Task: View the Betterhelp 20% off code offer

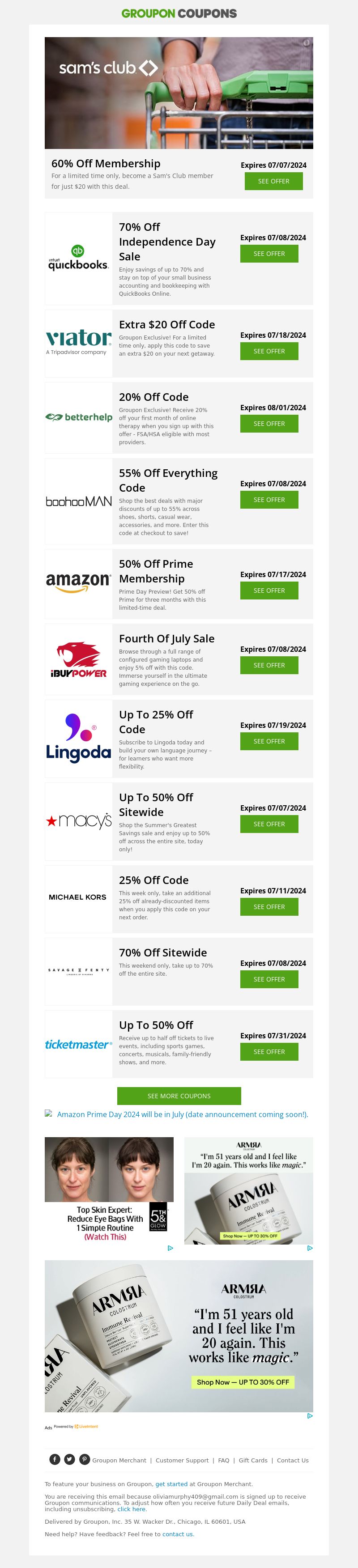Action: tap(269, 424)
